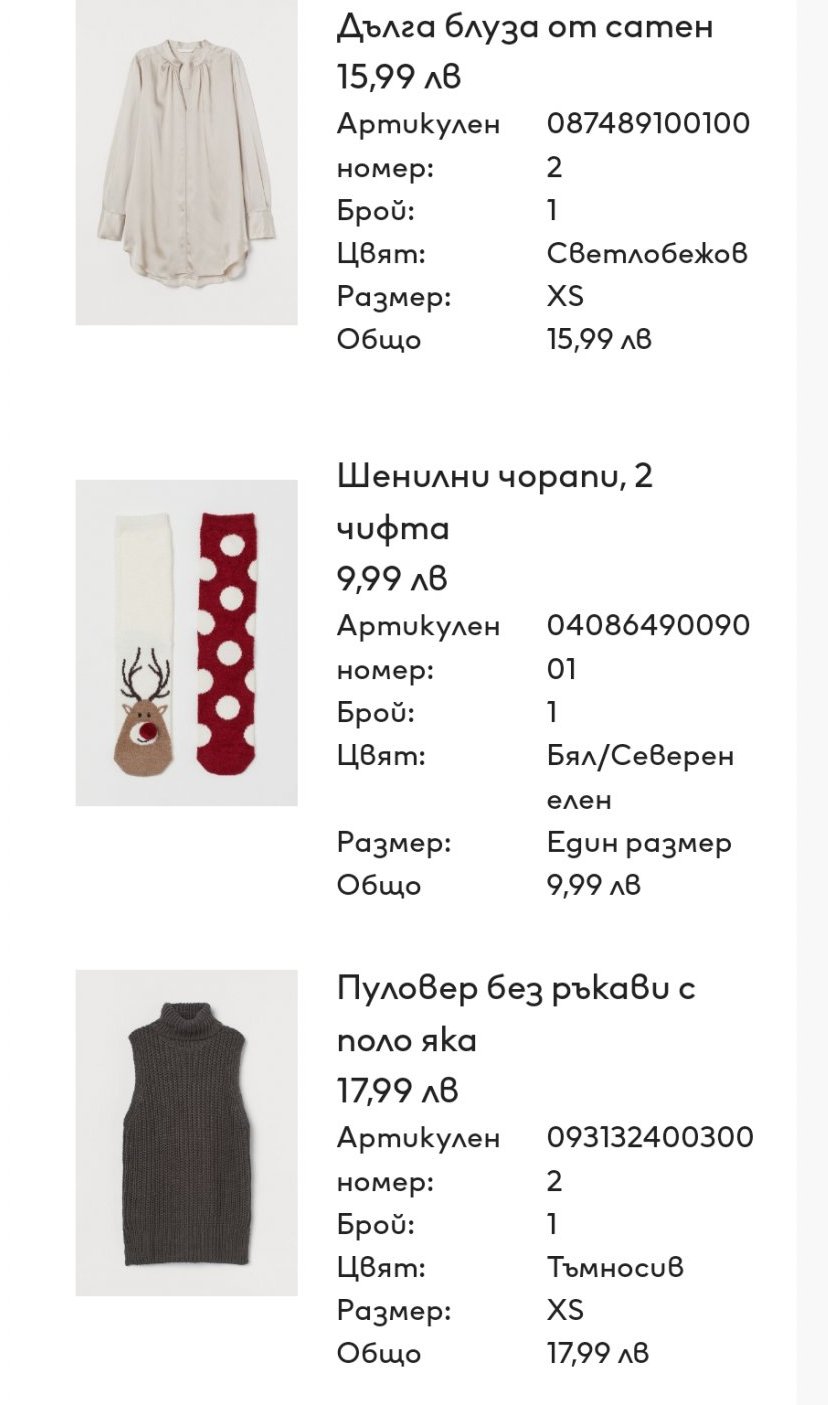Open the sleeveless polo-neck sweater image
This screenshot has width=828, height=1405.
tap(186, 1132)
